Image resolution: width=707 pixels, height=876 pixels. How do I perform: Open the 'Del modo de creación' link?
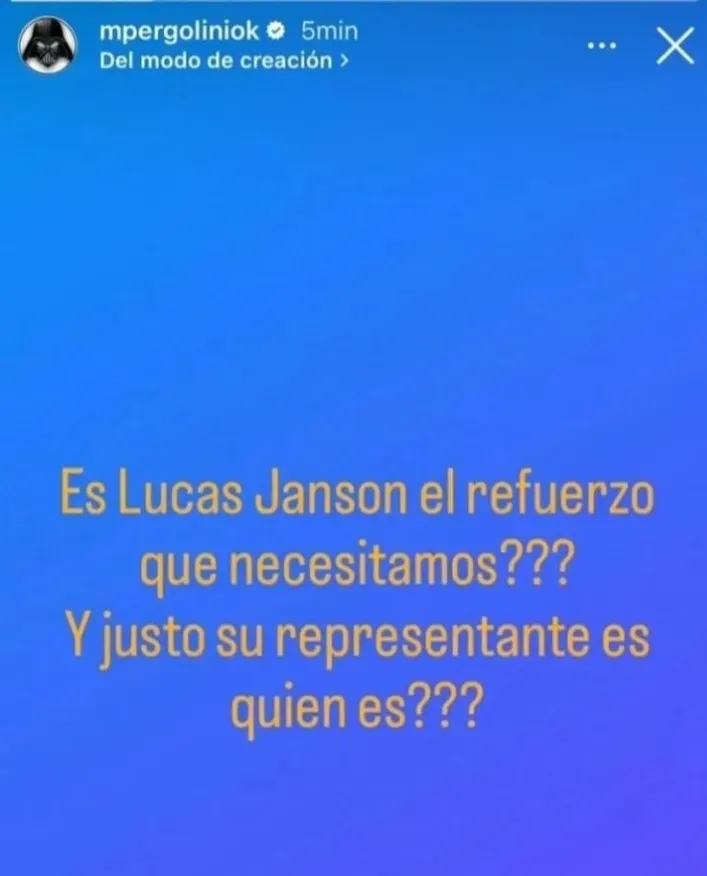click(226, 60)
